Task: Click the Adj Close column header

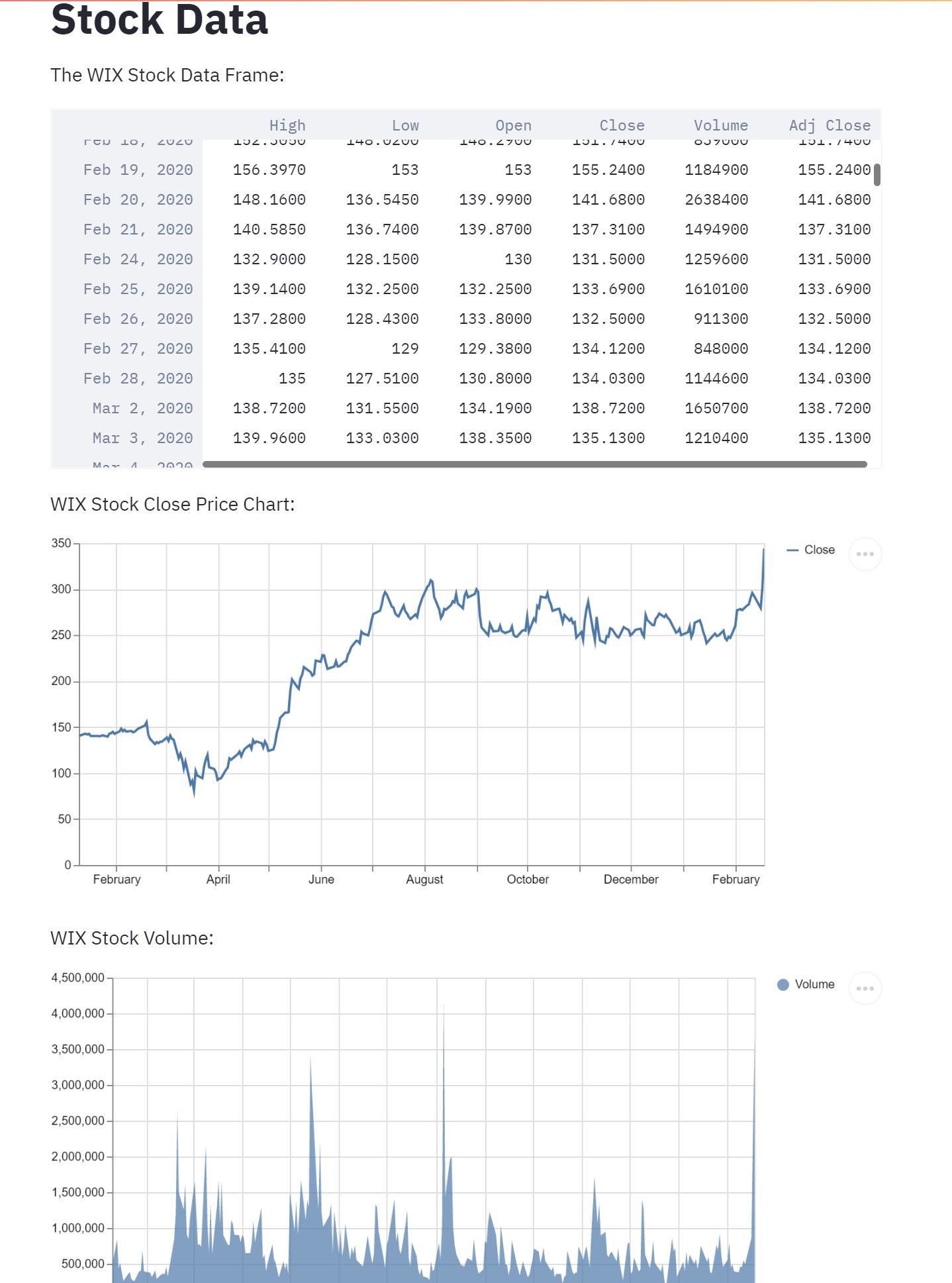Action: pyautogui.click(x=830, y=125)
